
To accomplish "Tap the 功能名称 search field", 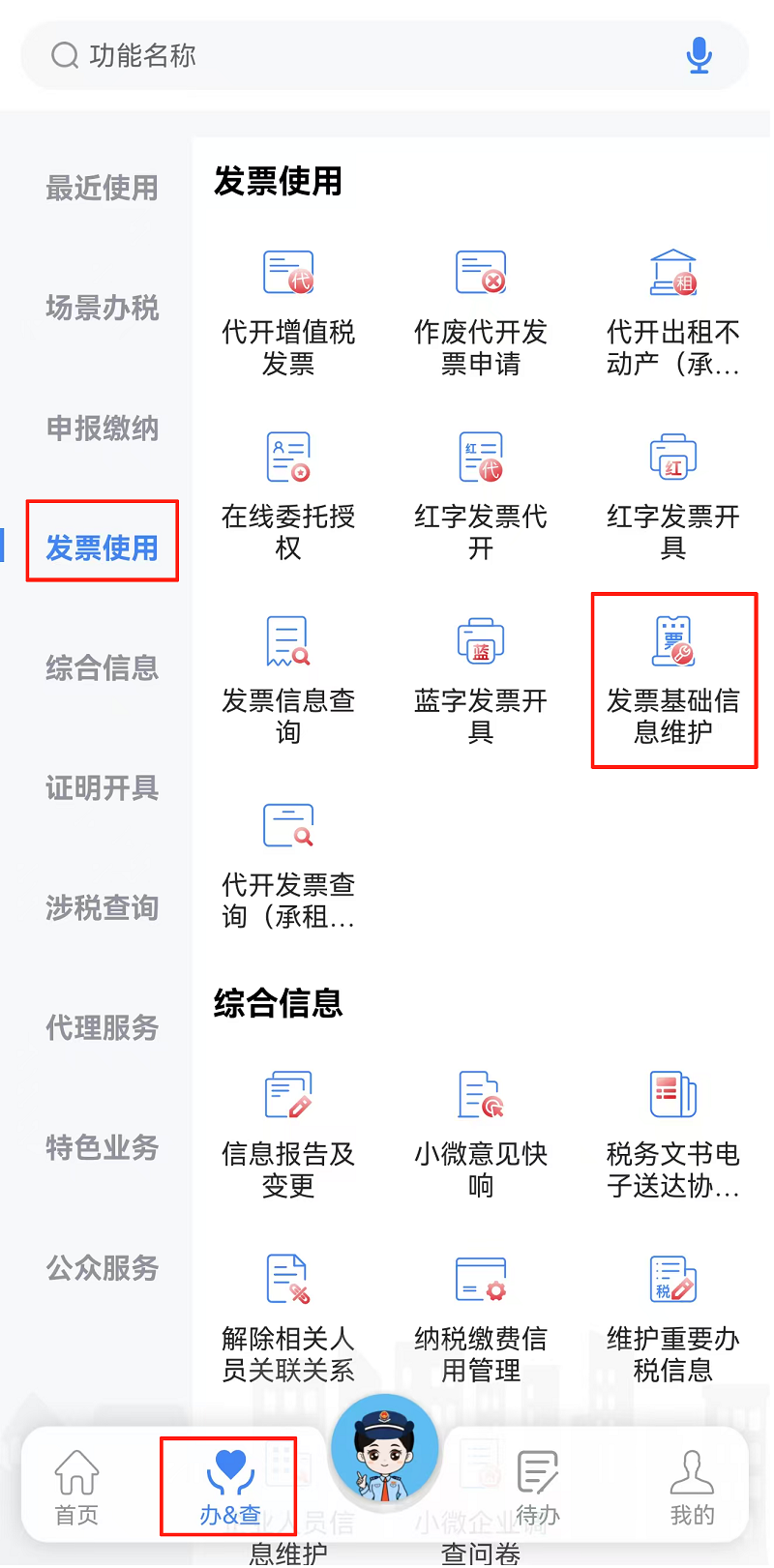I will pyautogui.click(x=358, y=55).
